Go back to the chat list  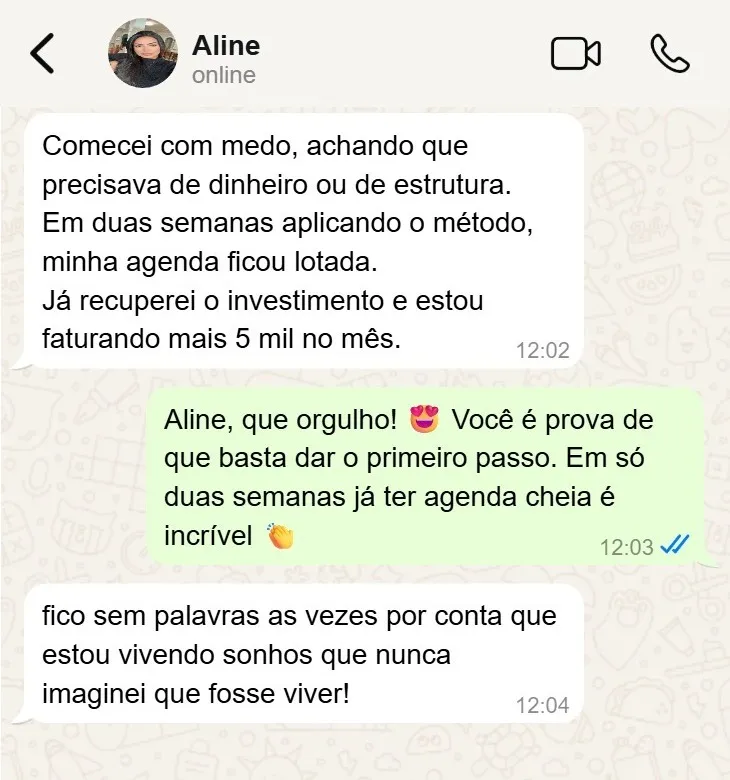42,54
